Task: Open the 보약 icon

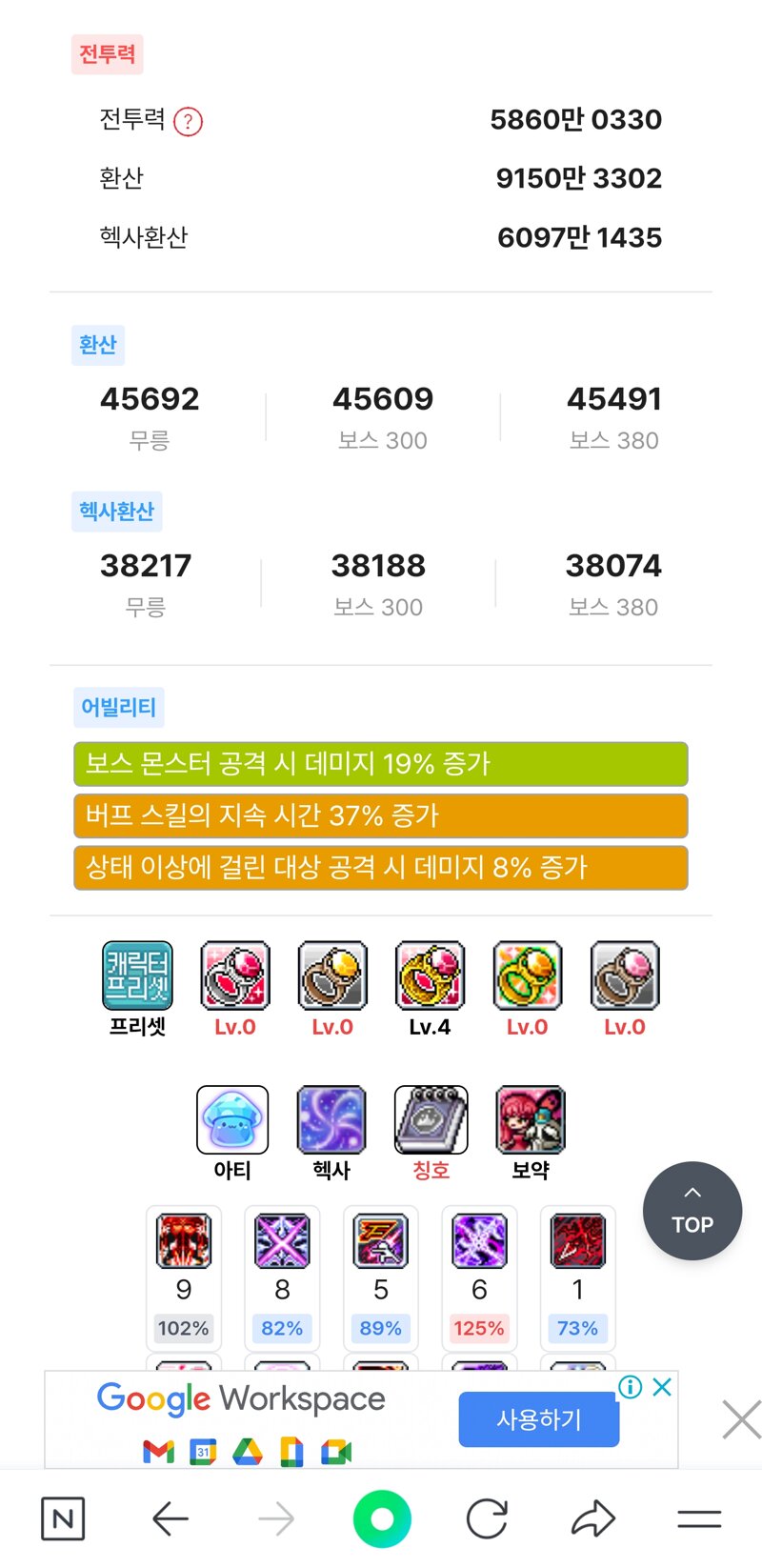Action: point(531,1120)
